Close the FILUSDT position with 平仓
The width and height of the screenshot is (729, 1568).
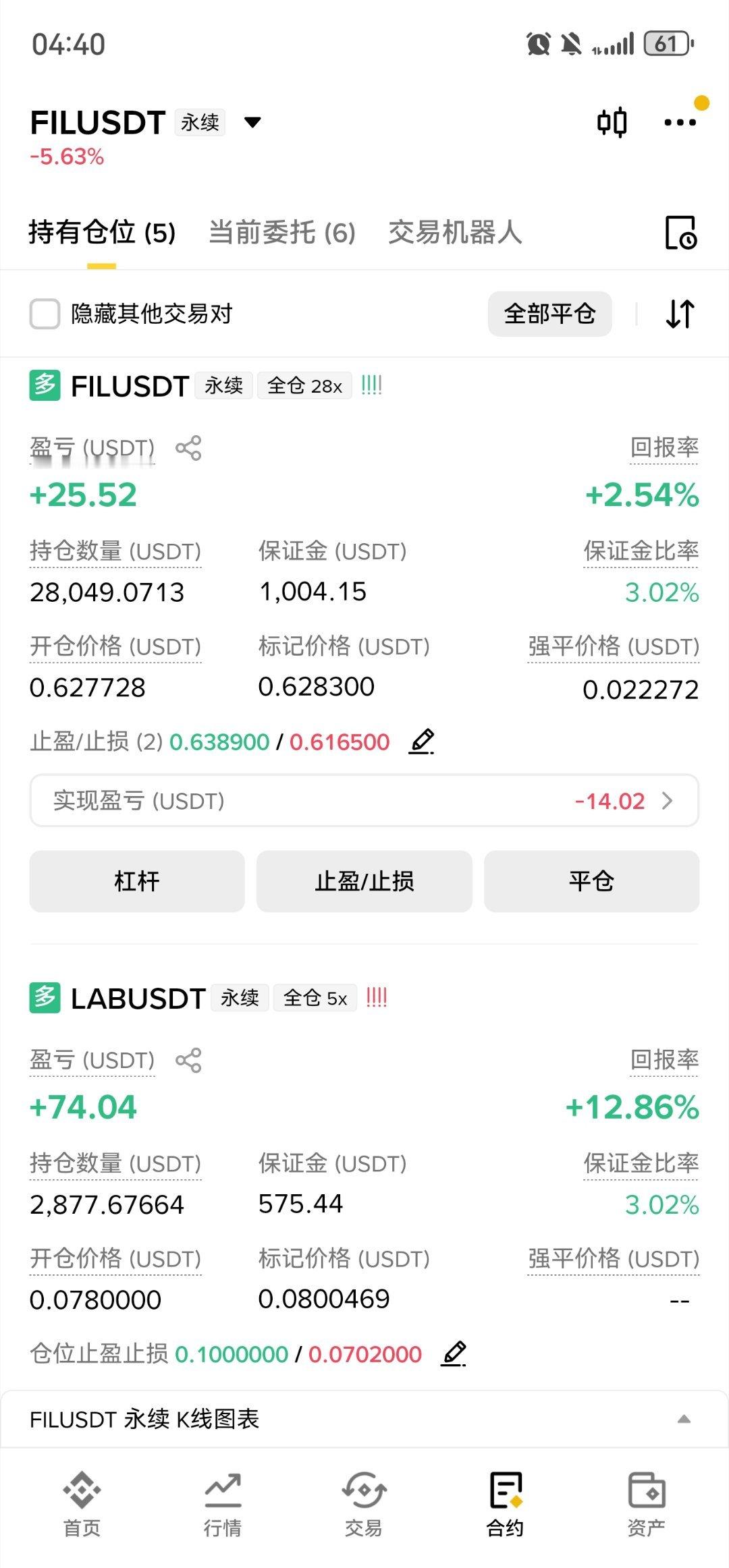coord(591,881)
